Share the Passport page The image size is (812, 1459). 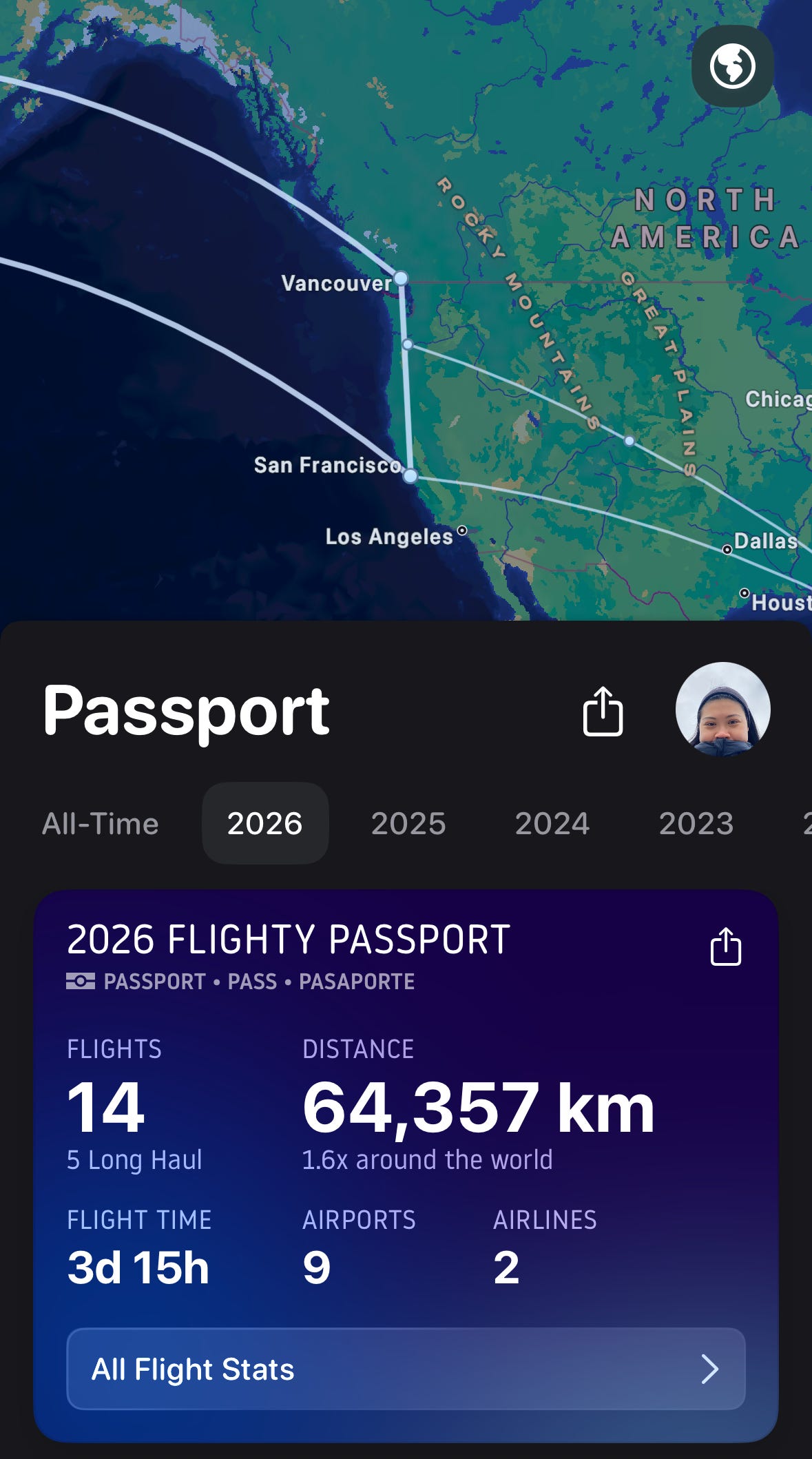(603, 711)
